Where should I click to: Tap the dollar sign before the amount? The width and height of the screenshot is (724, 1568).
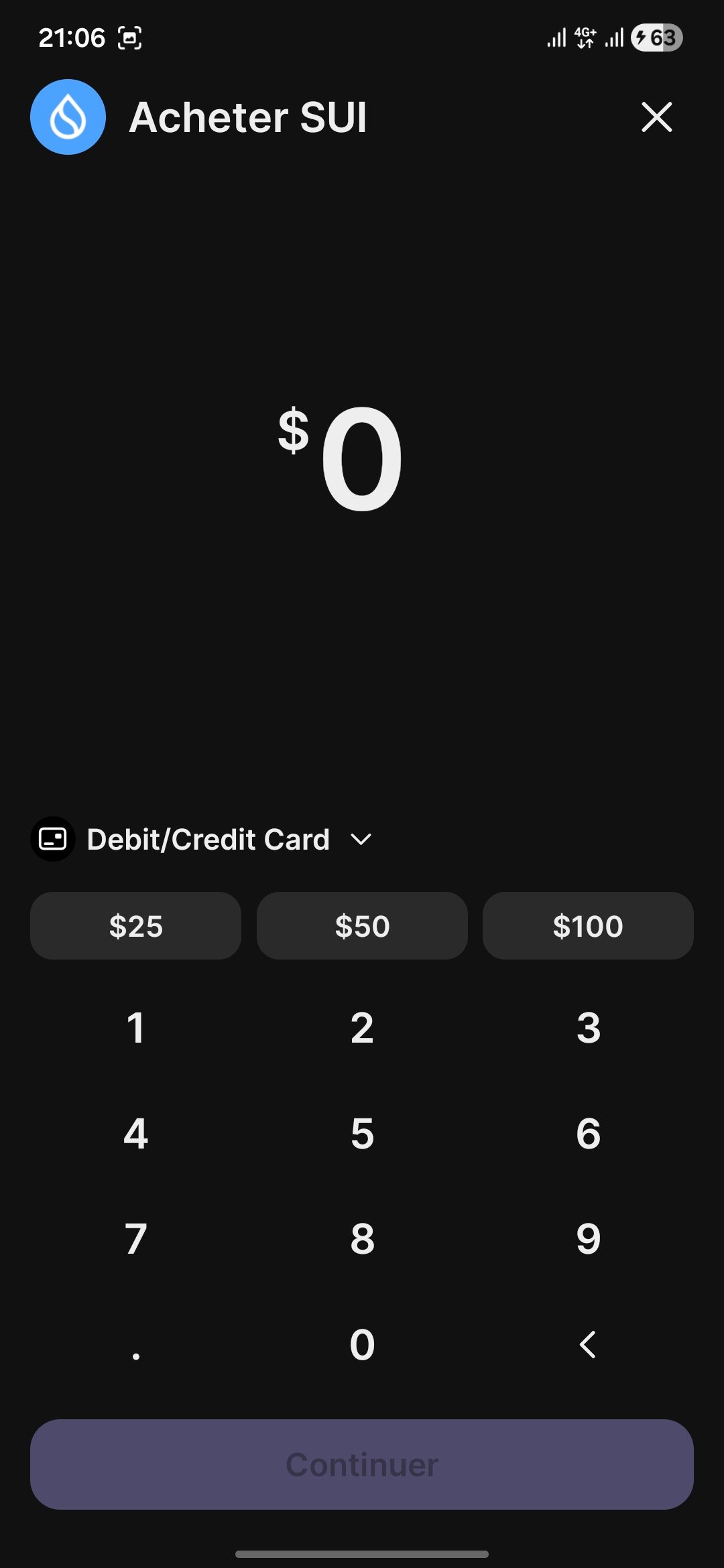294,432
